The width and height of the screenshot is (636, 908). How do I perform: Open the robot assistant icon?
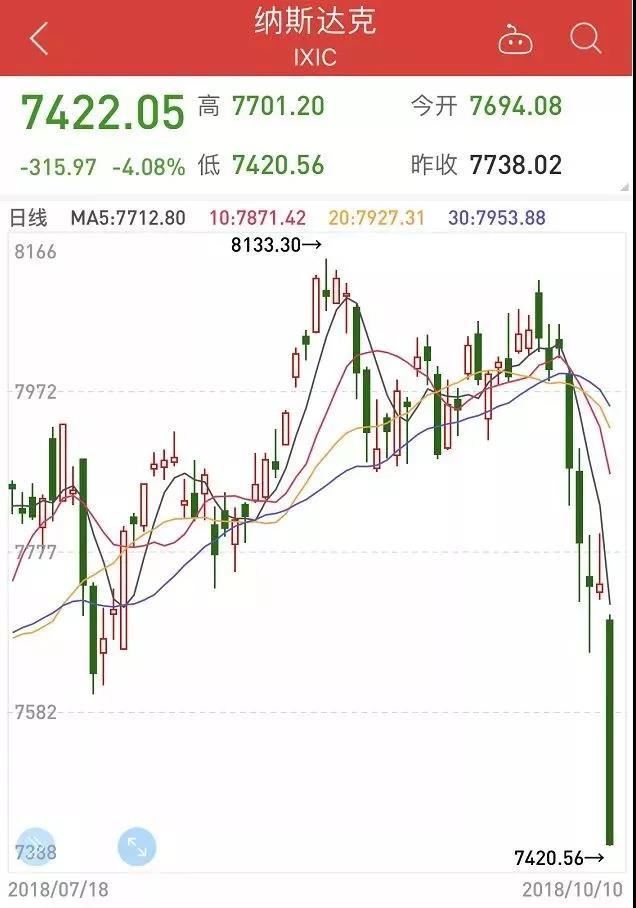pyautogui.click(x=516, y=40)
